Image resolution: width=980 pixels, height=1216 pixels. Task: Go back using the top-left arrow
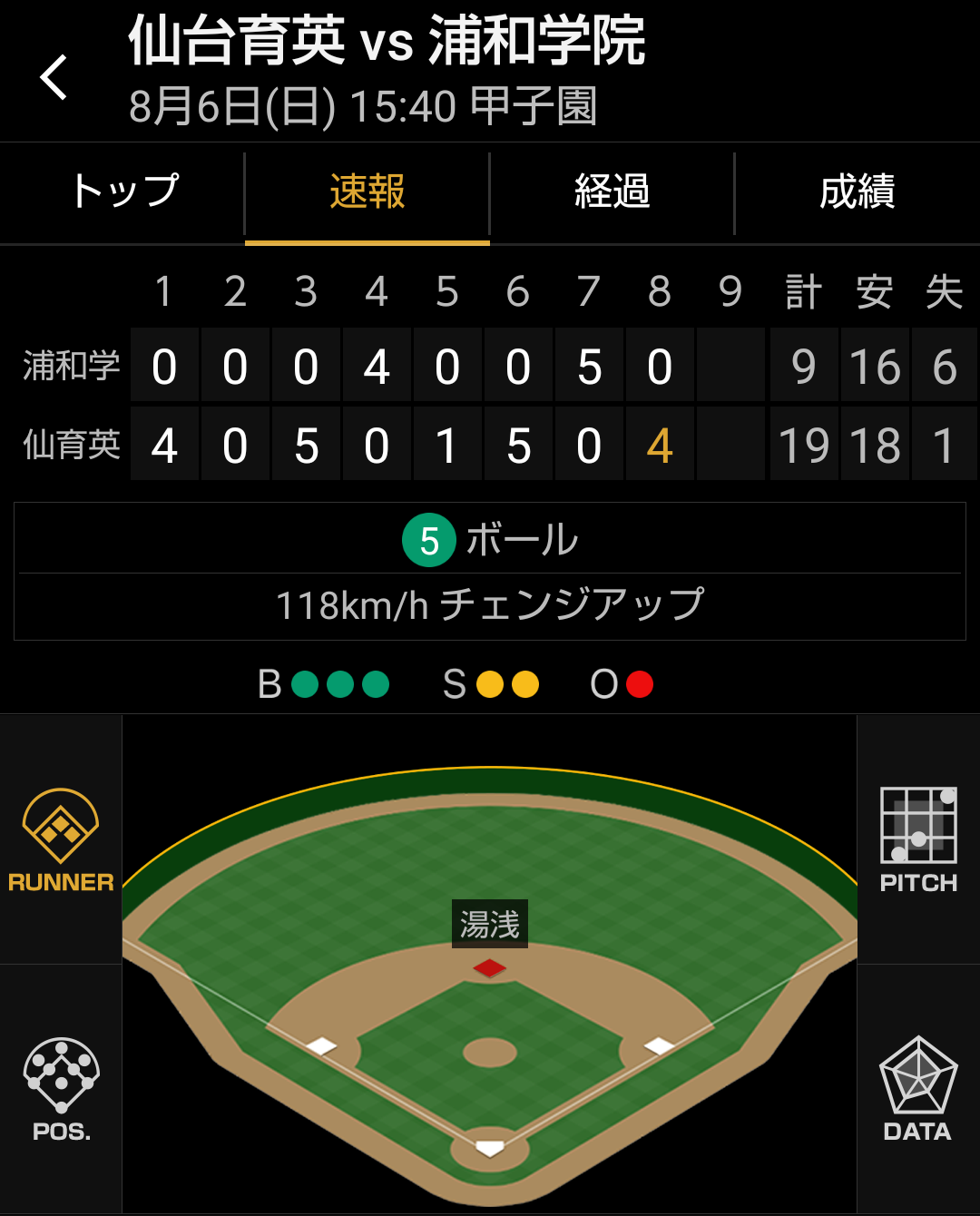pyautogui.click(x=54, y=77)
